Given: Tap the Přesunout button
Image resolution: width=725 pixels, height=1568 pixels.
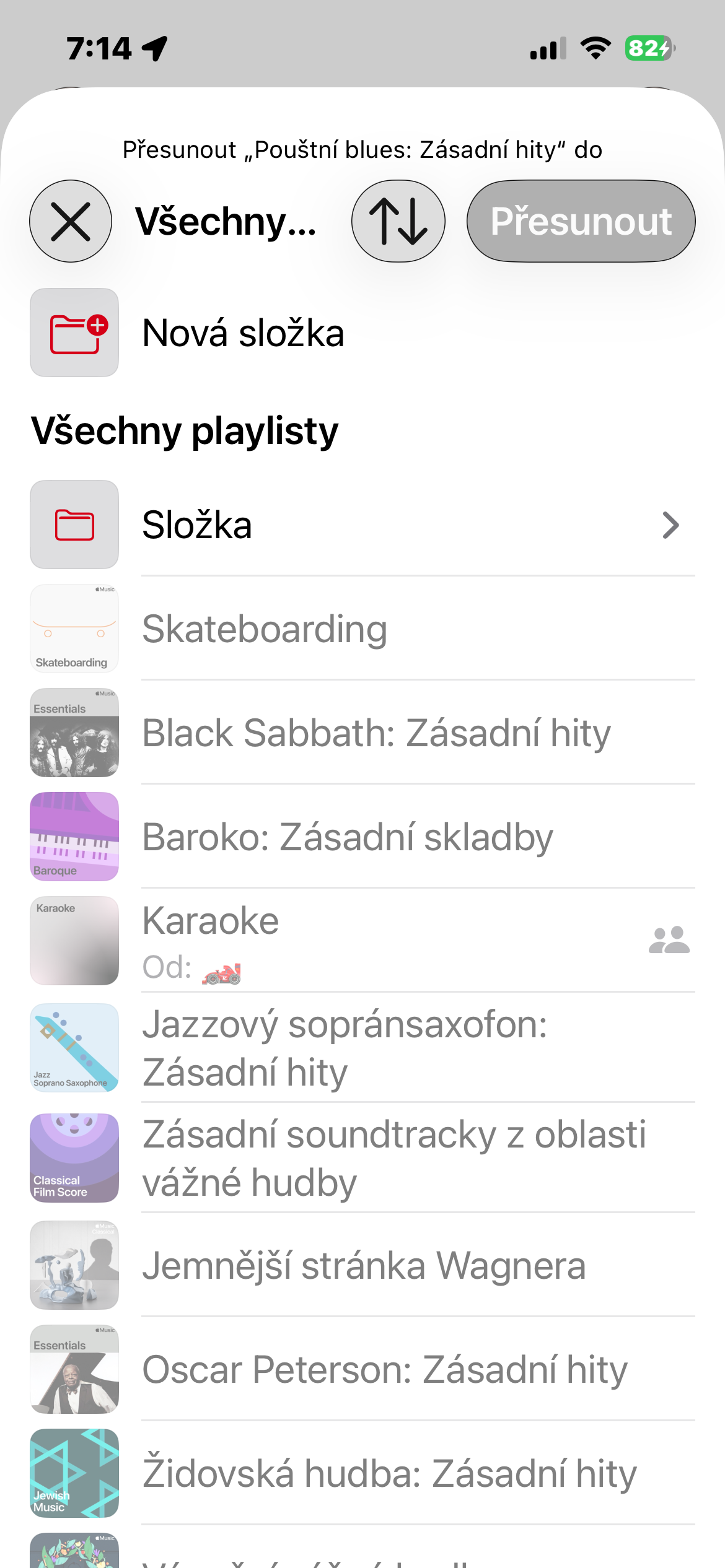Looking at the screenshot, I should (x=581, y=221).
